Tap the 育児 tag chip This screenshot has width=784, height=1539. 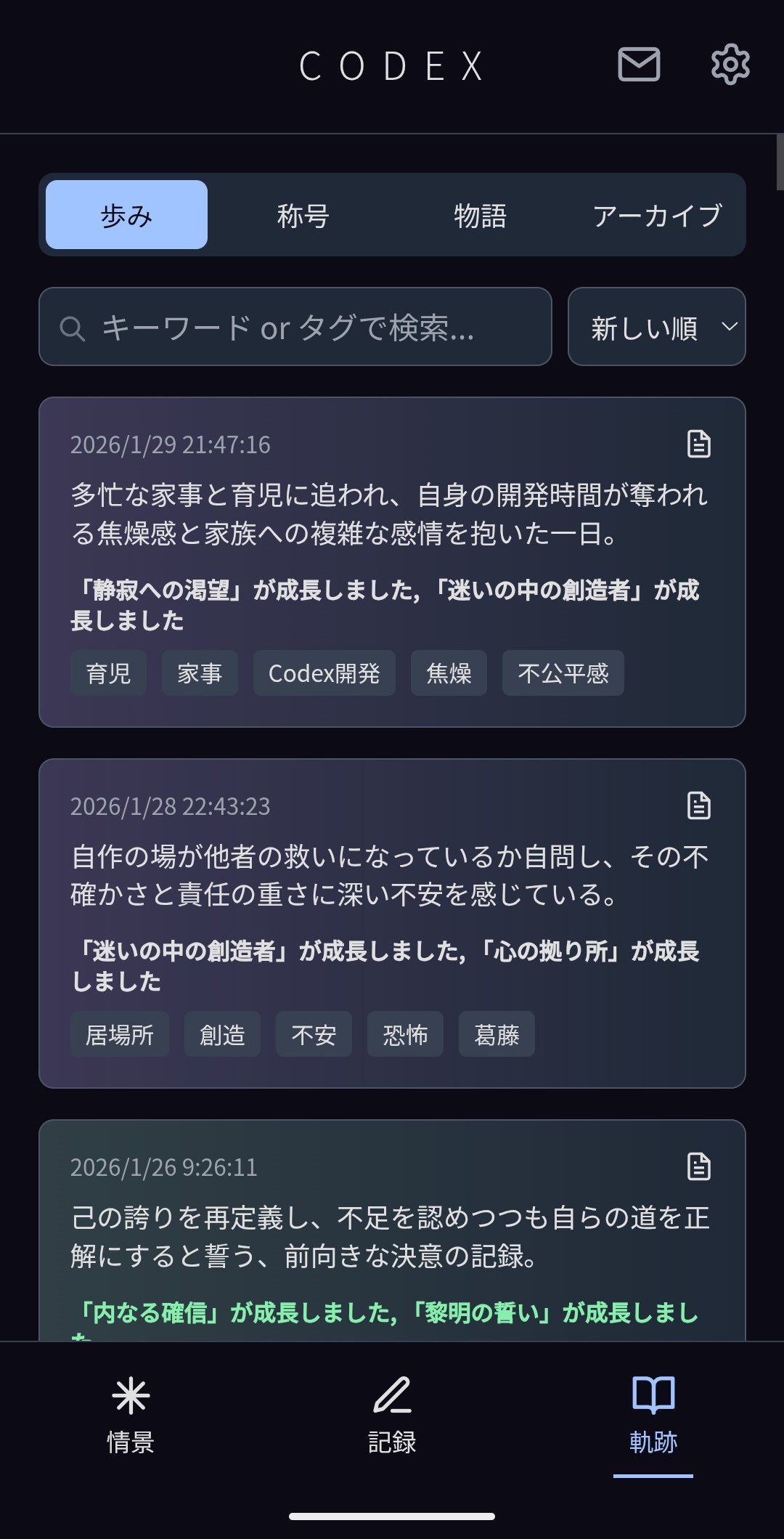tap(108, 673)
